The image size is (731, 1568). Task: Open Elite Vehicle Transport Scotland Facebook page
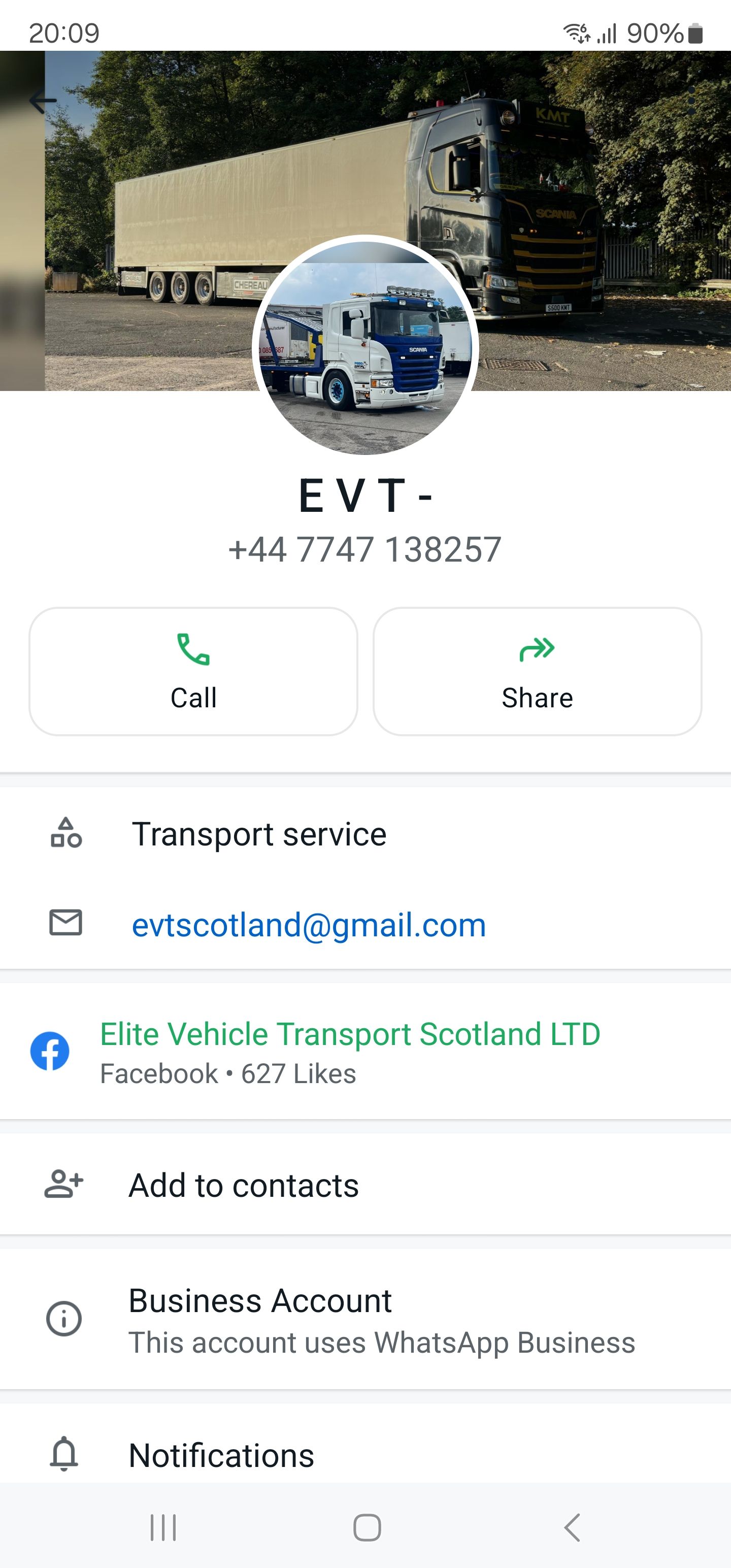tap(350, 1051)
